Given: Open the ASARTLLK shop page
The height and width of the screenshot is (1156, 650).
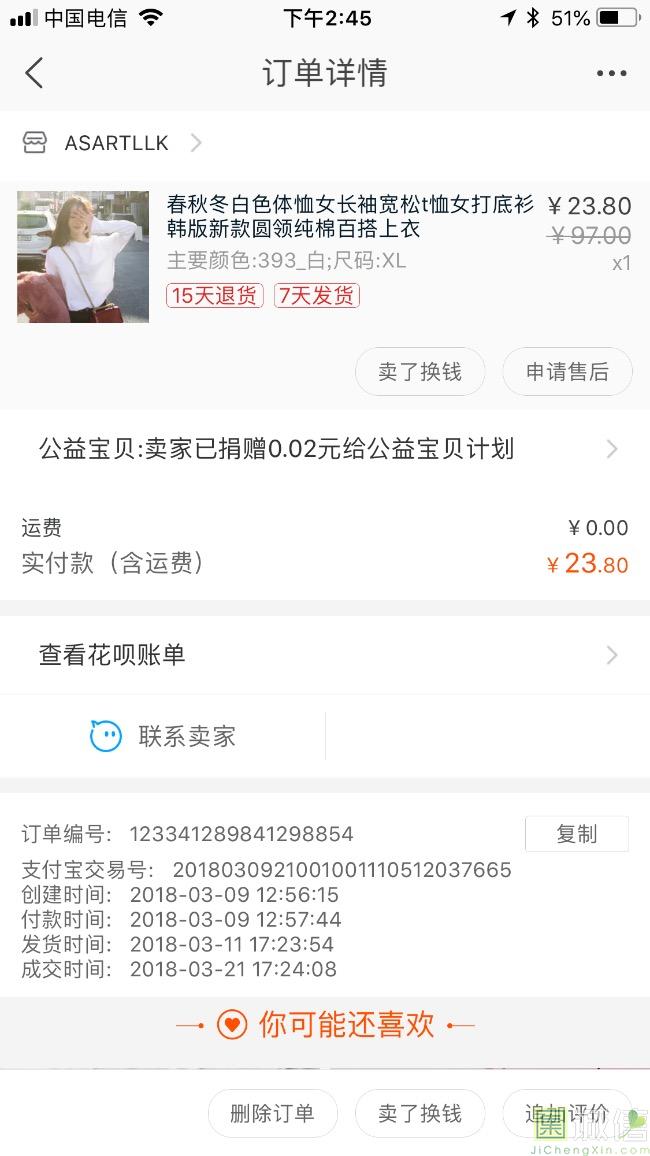Looking at the screenshot, I should point(116,143).
